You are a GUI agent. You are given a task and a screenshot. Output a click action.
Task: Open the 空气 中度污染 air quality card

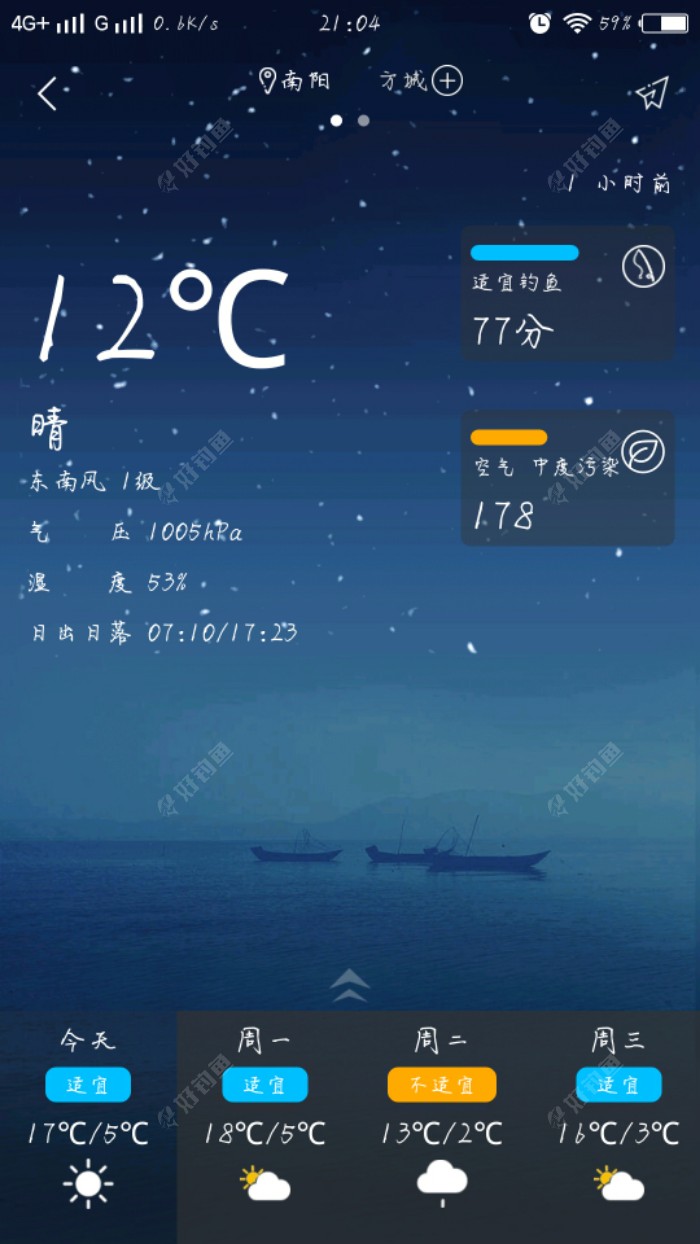567,477
